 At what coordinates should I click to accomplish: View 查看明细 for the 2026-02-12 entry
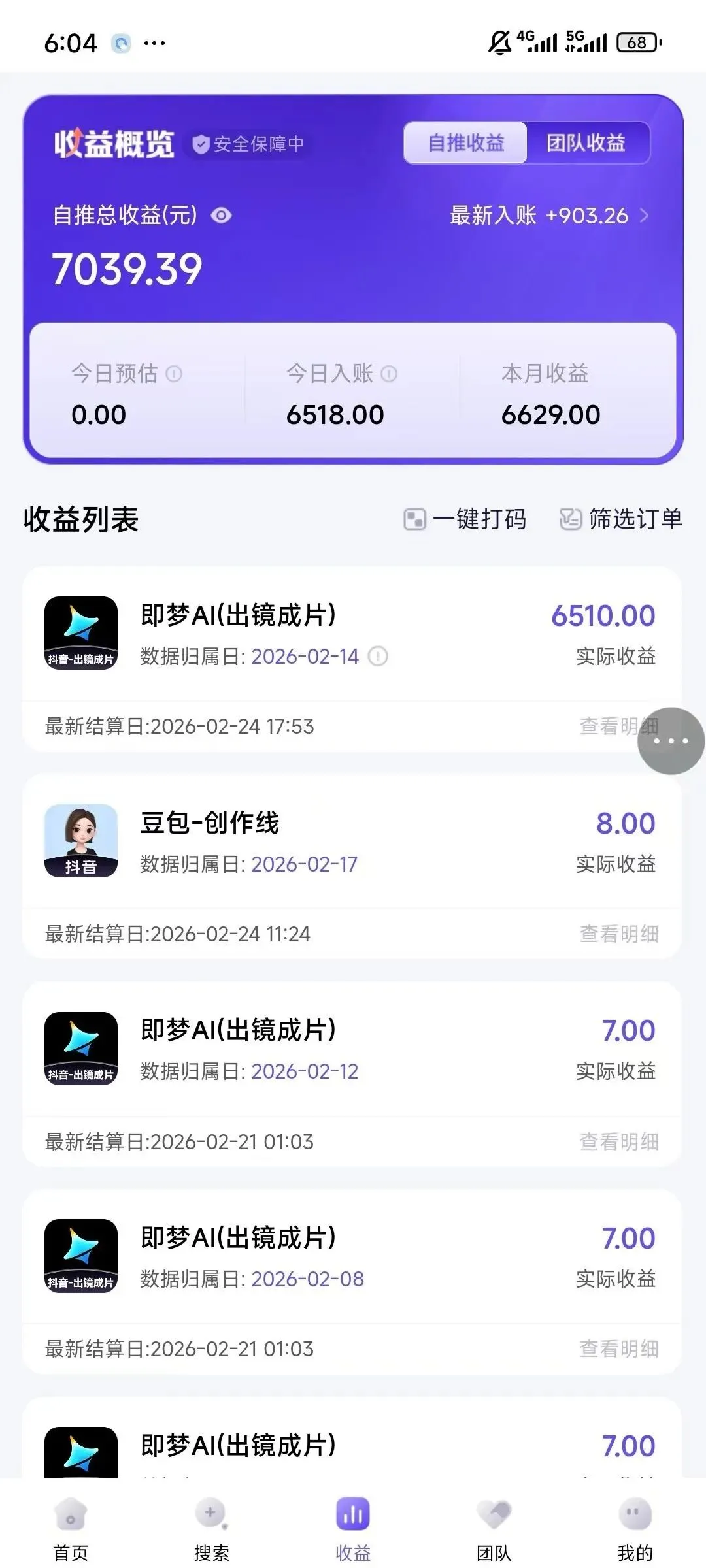tap(618, 1141)
